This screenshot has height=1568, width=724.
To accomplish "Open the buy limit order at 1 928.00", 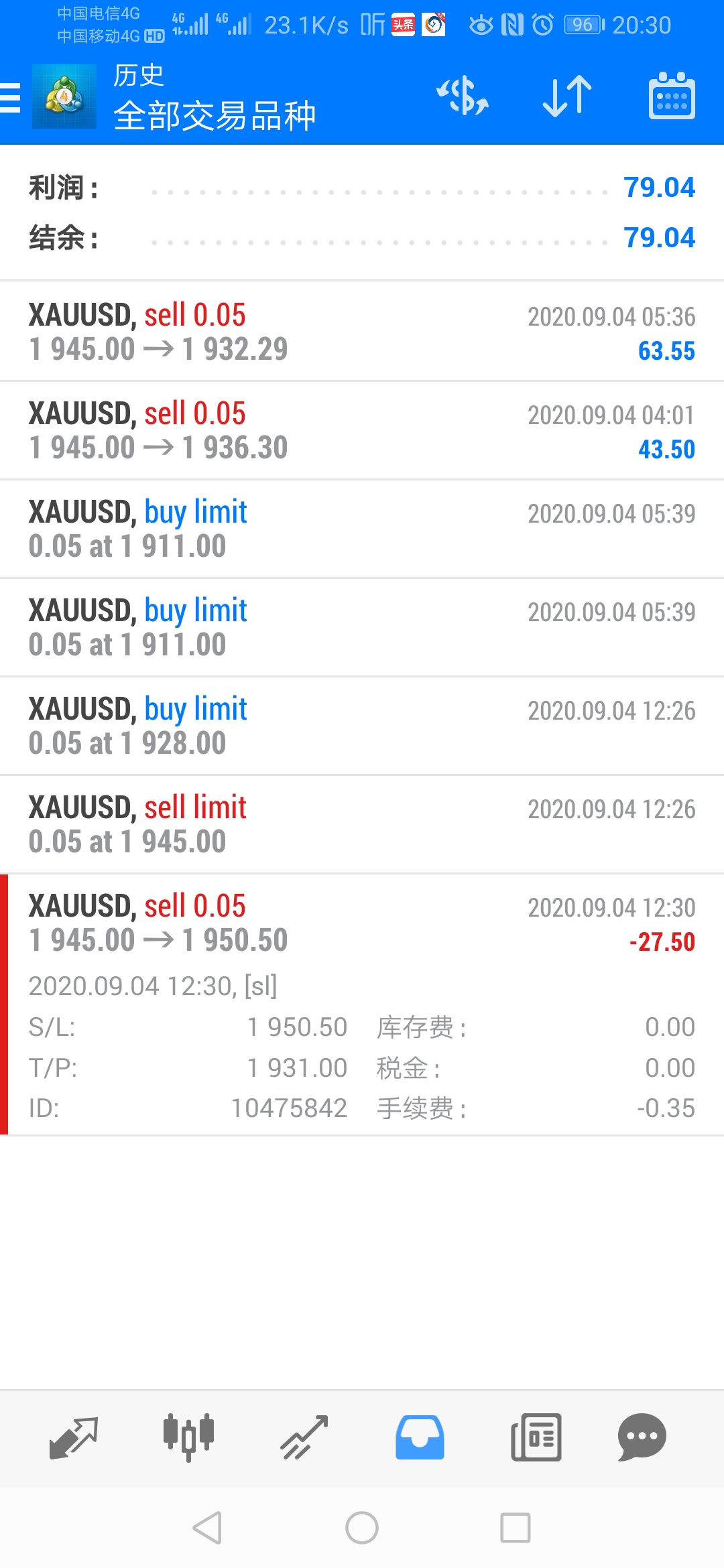I will pos(362,726).
